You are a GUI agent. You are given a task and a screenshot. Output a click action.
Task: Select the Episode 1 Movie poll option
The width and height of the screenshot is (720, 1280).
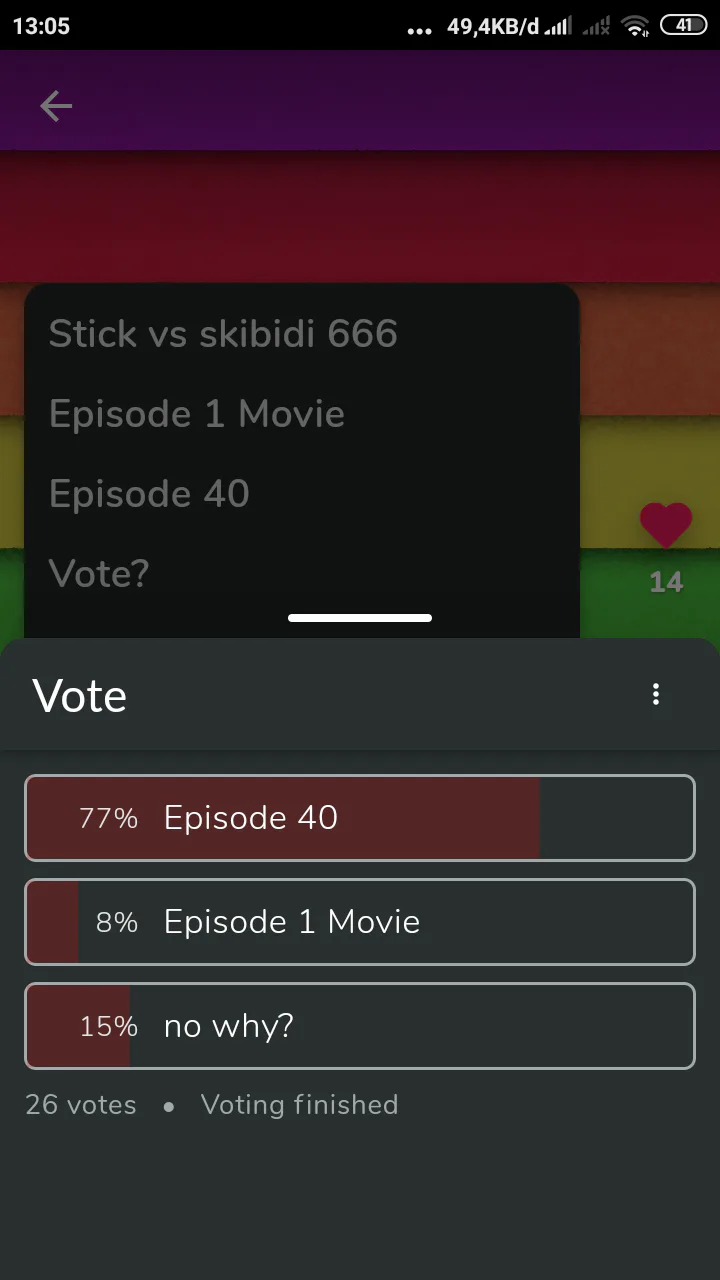[x=360, y=922]
